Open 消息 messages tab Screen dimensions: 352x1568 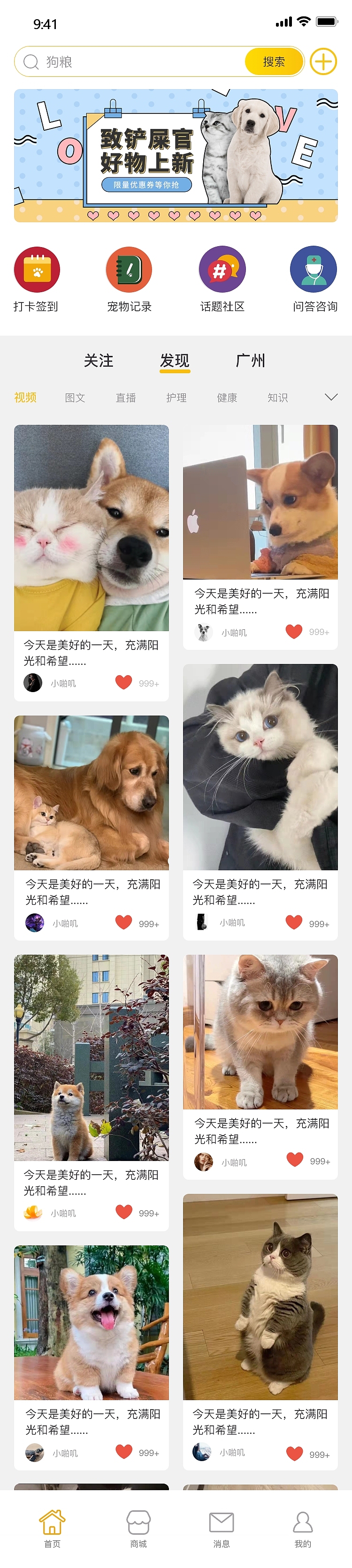(222, 1529)
